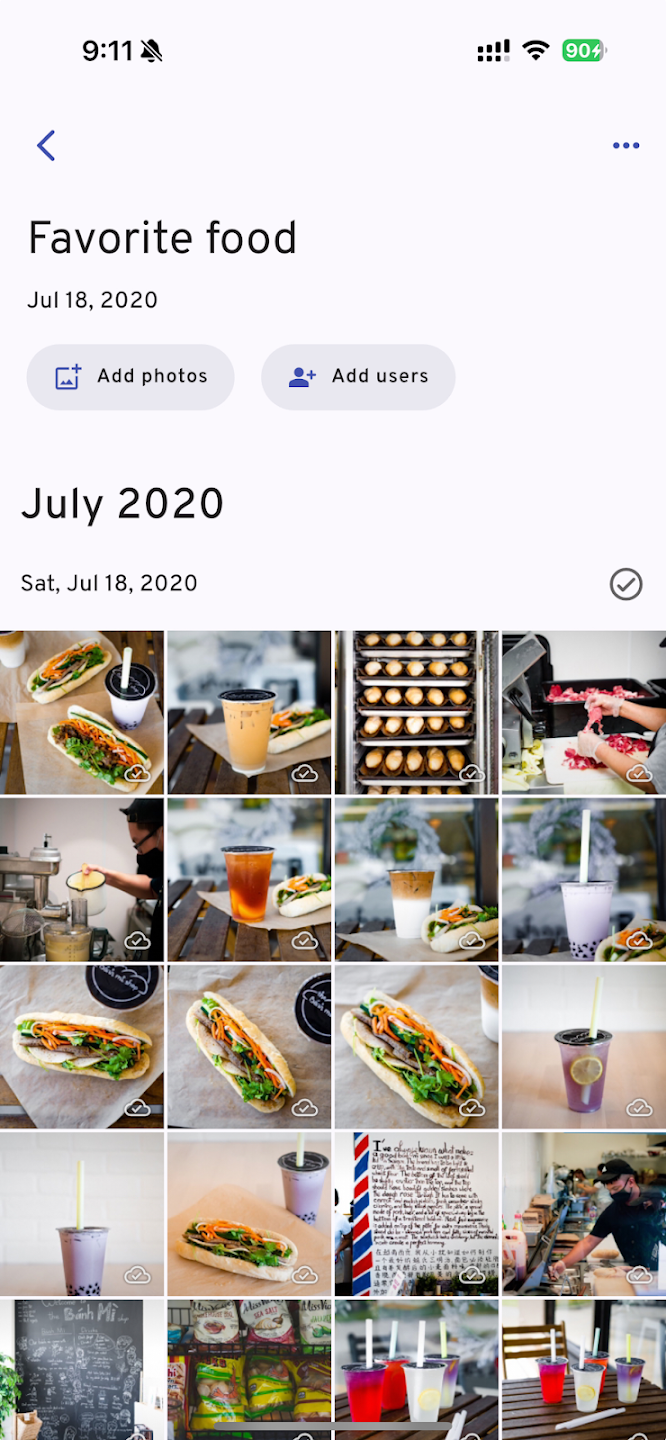The width and height of the screenshot is (666, 1440).
Task: View the layered iced coffee and sandwich photo
Action: (416, 880)
